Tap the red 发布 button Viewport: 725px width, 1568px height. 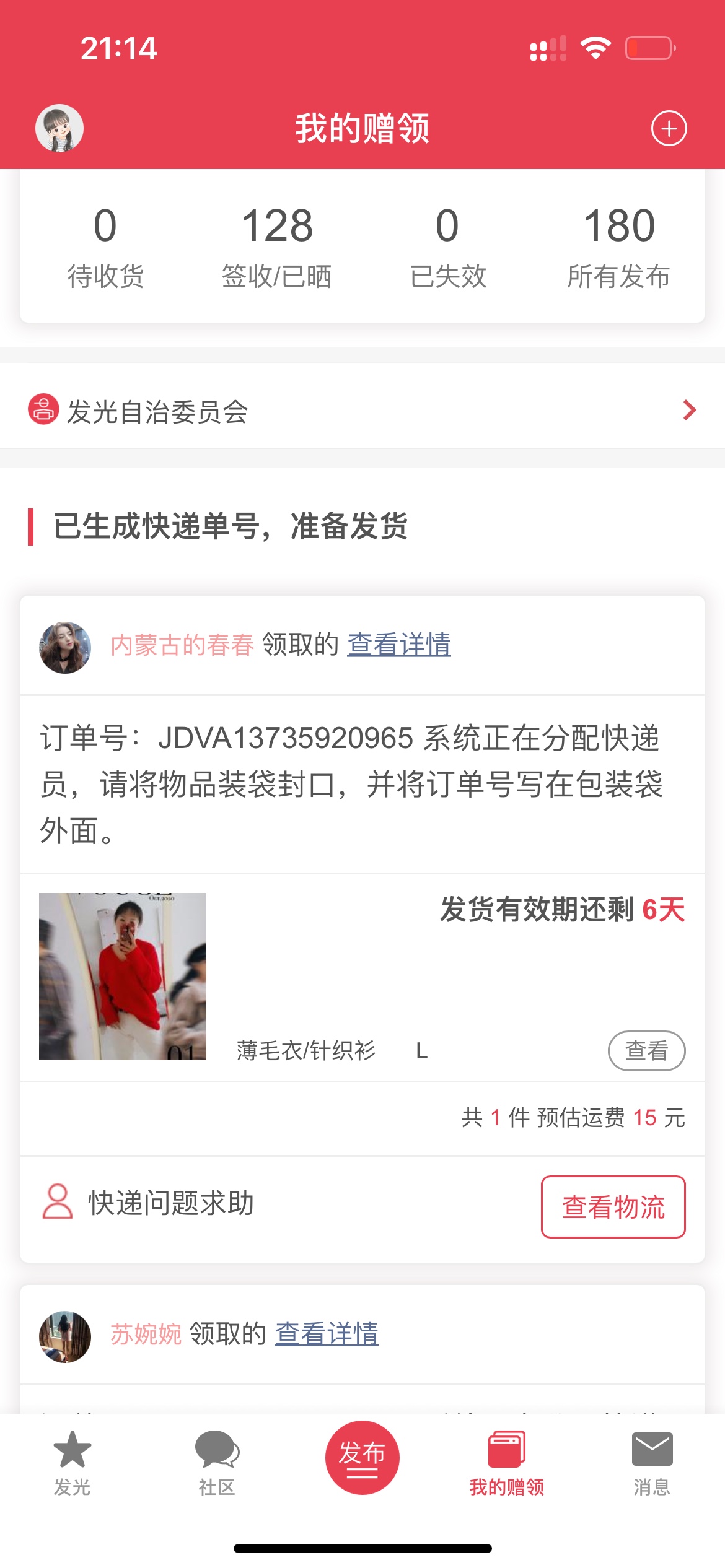362,1457
